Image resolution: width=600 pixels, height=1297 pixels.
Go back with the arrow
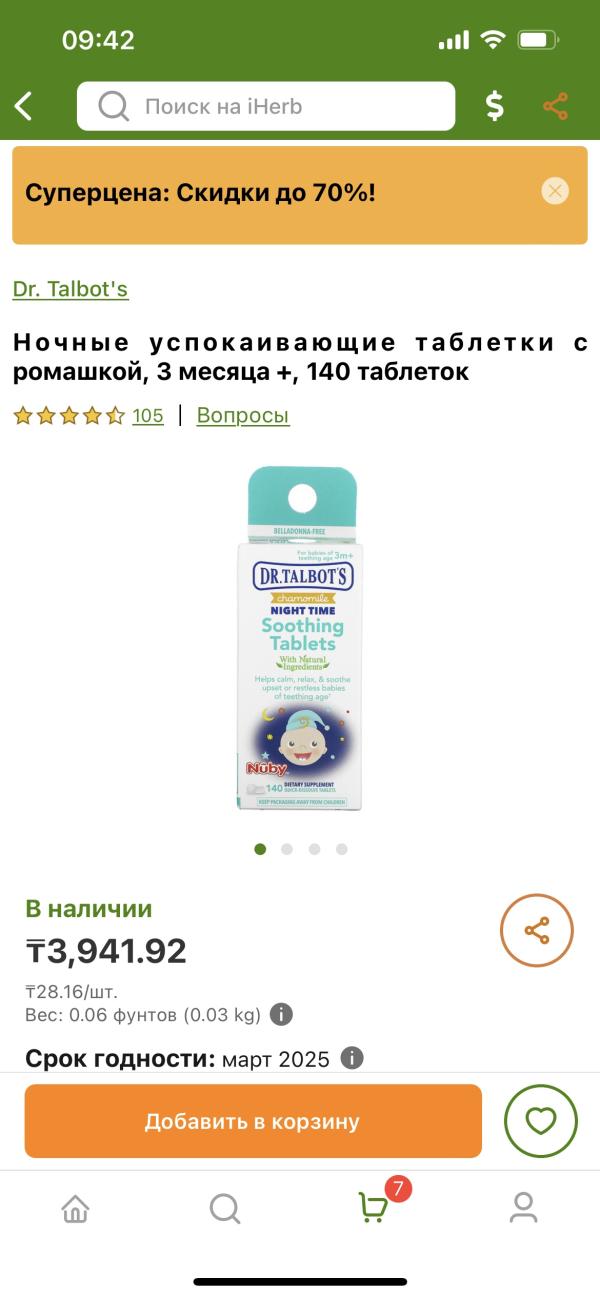click(x=24, y=106)
